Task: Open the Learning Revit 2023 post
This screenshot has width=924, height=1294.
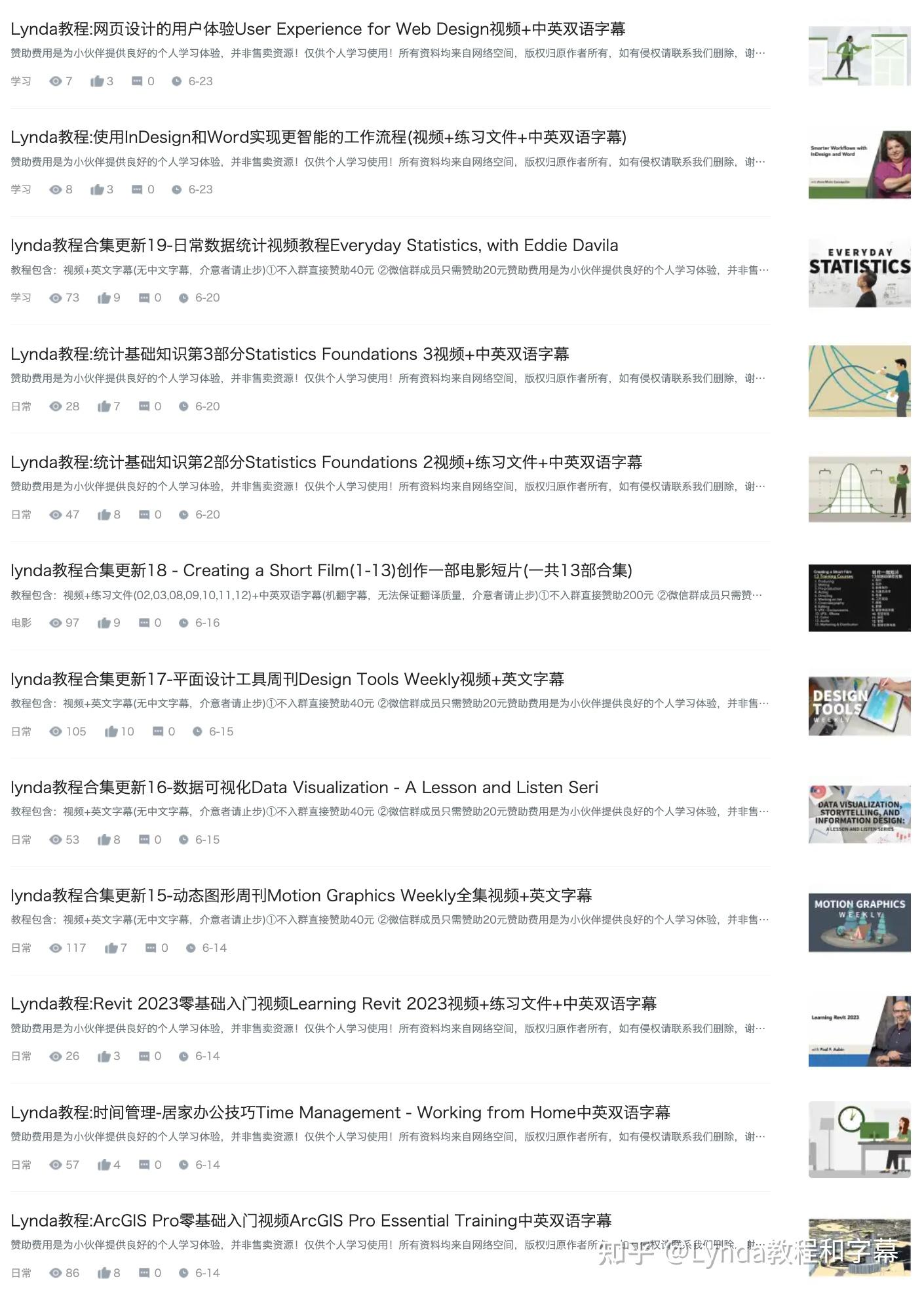Action: tap(333, 1004)
